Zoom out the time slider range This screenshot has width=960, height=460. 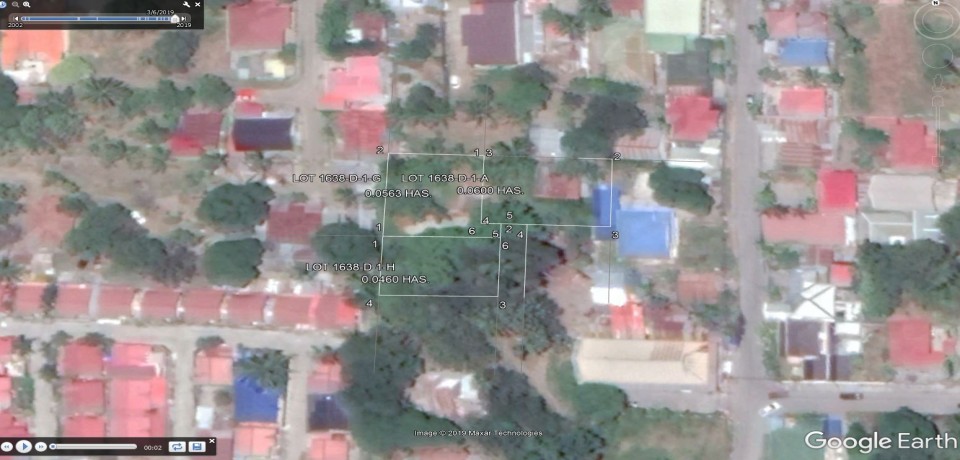click(x=15, y=4)
